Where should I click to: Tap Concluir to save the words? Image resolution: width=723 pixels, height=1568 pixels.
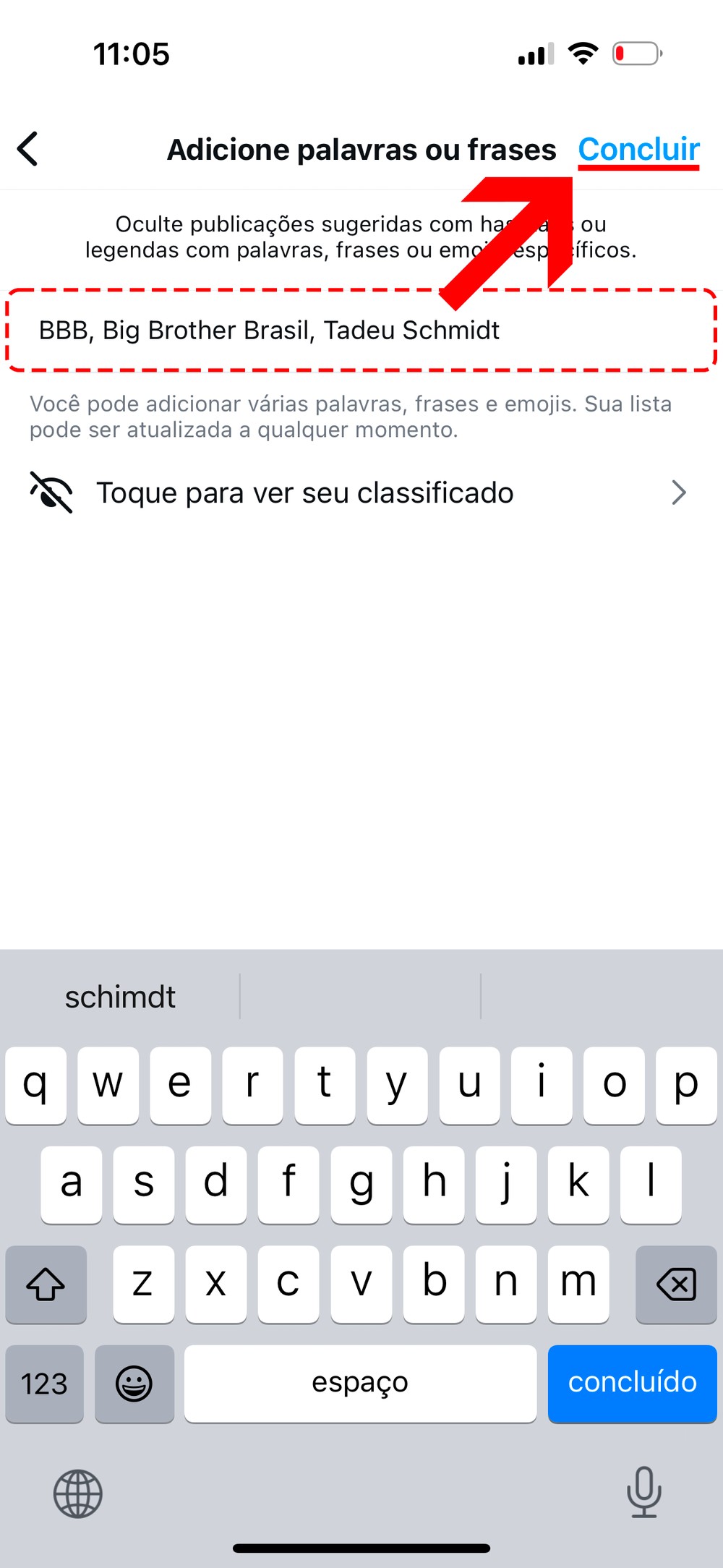(638, 149)
